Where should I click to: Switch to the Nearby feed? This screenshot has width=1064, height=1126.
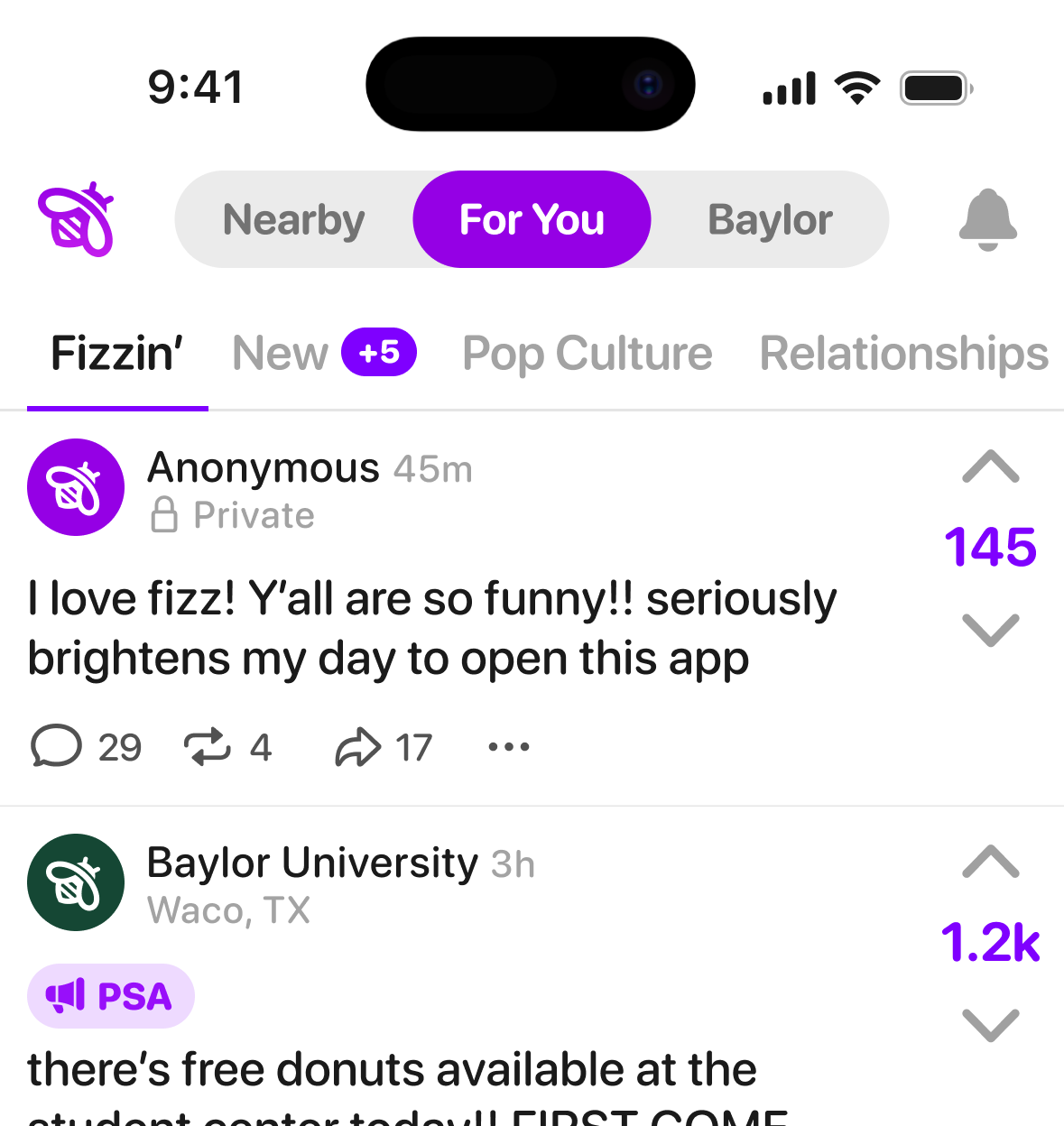coord(294,220)
